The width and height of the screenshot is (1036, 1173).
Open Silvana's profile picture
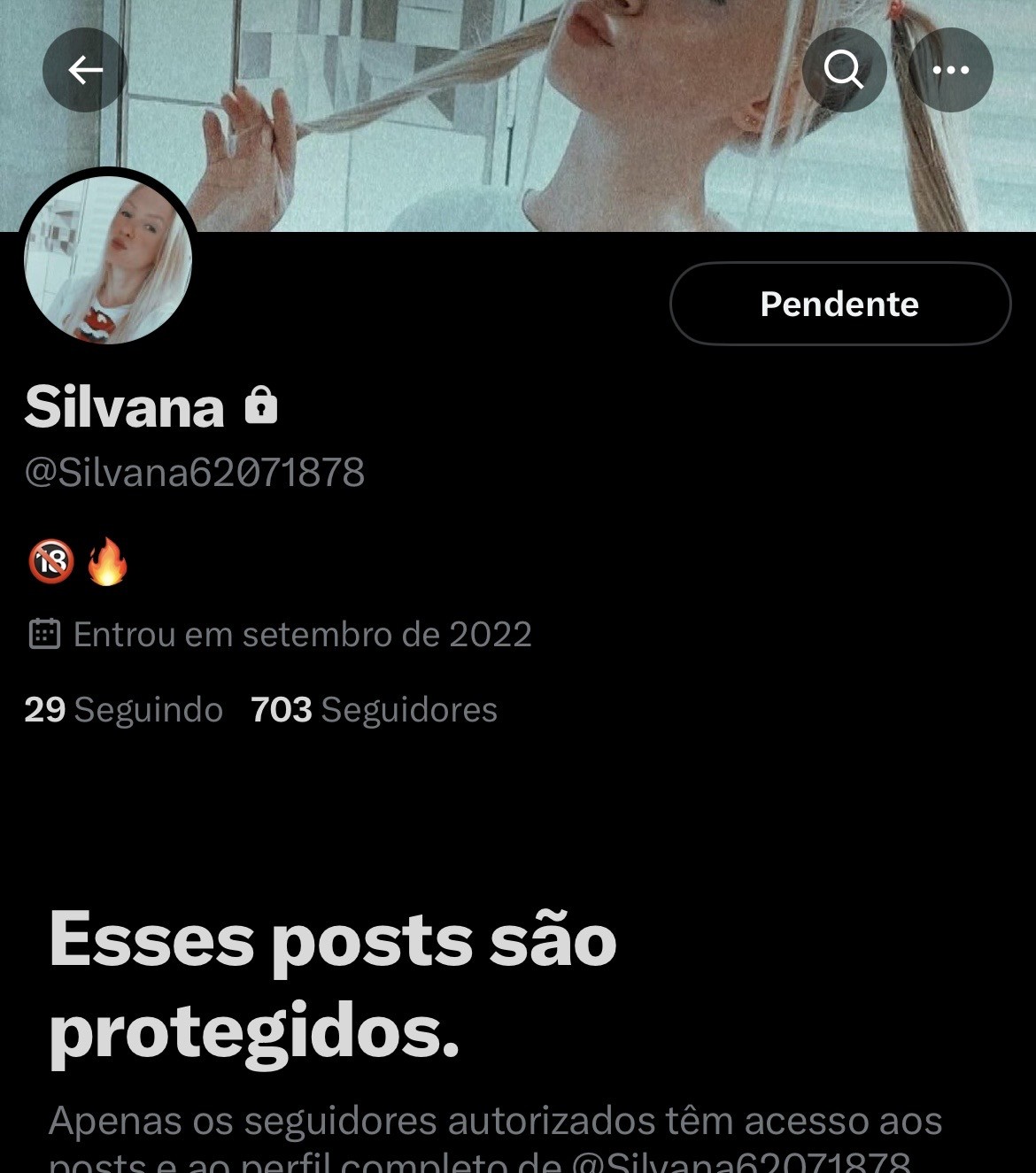[x=108, y=259]
